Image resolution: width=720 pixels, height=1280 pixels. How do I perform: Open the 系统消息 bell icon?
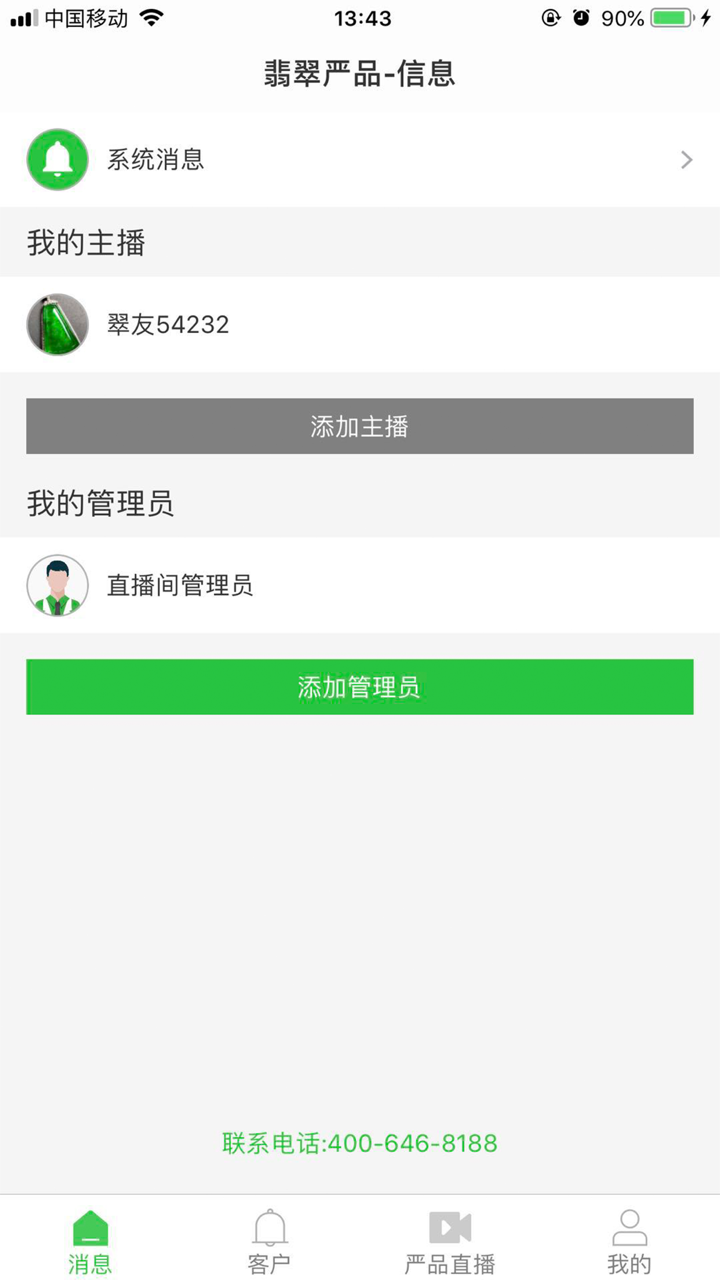57,159
